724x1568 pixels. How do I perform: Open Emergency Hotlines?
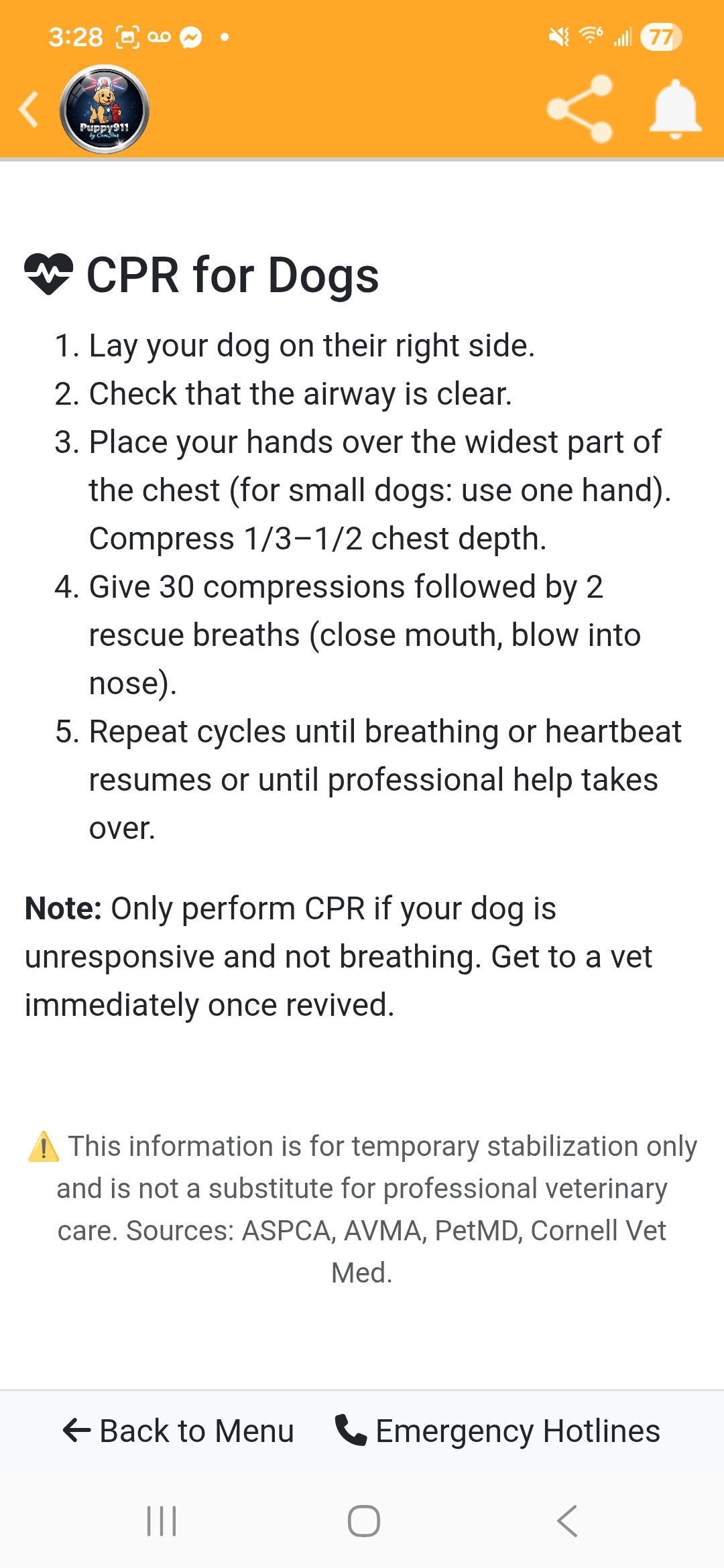coord(497,1431)
